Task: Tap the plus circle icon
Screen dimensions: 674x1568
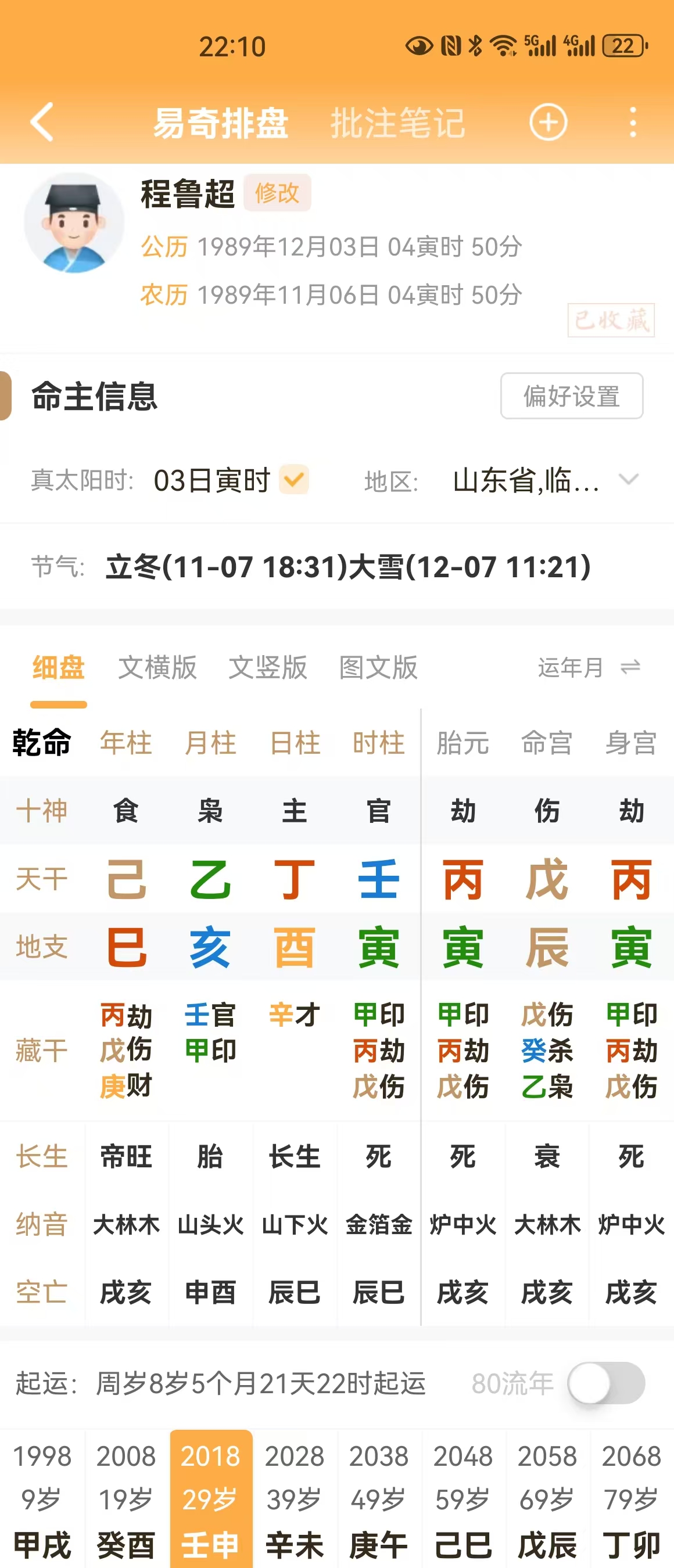Action: tap(547, 123)
